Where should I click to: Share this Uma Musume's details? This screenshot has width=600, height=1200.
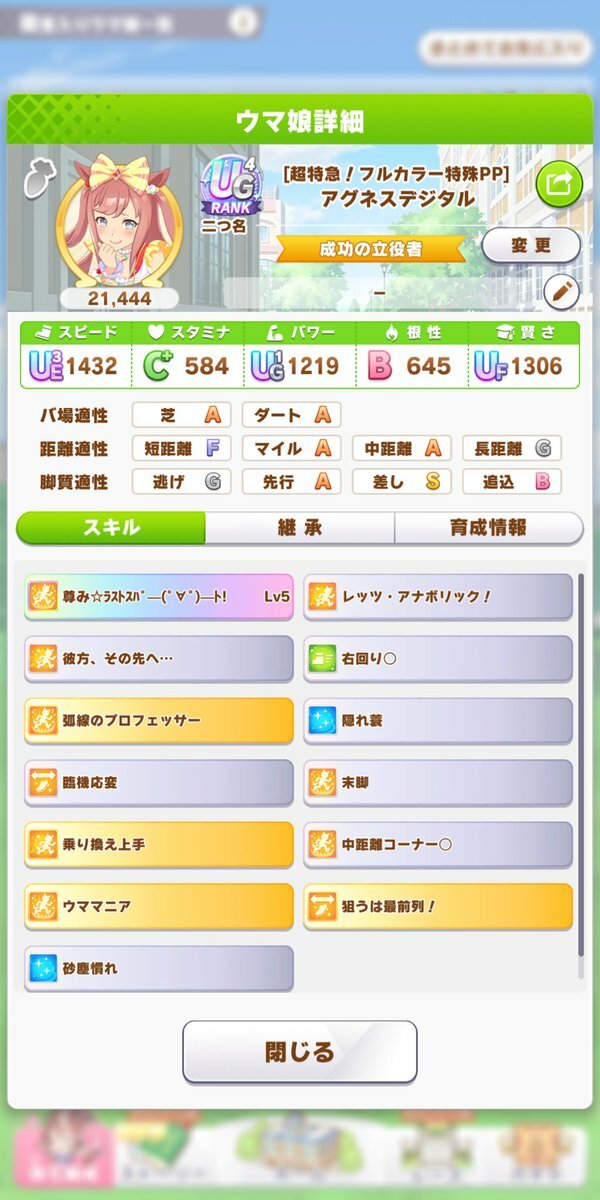pos(559,183)
